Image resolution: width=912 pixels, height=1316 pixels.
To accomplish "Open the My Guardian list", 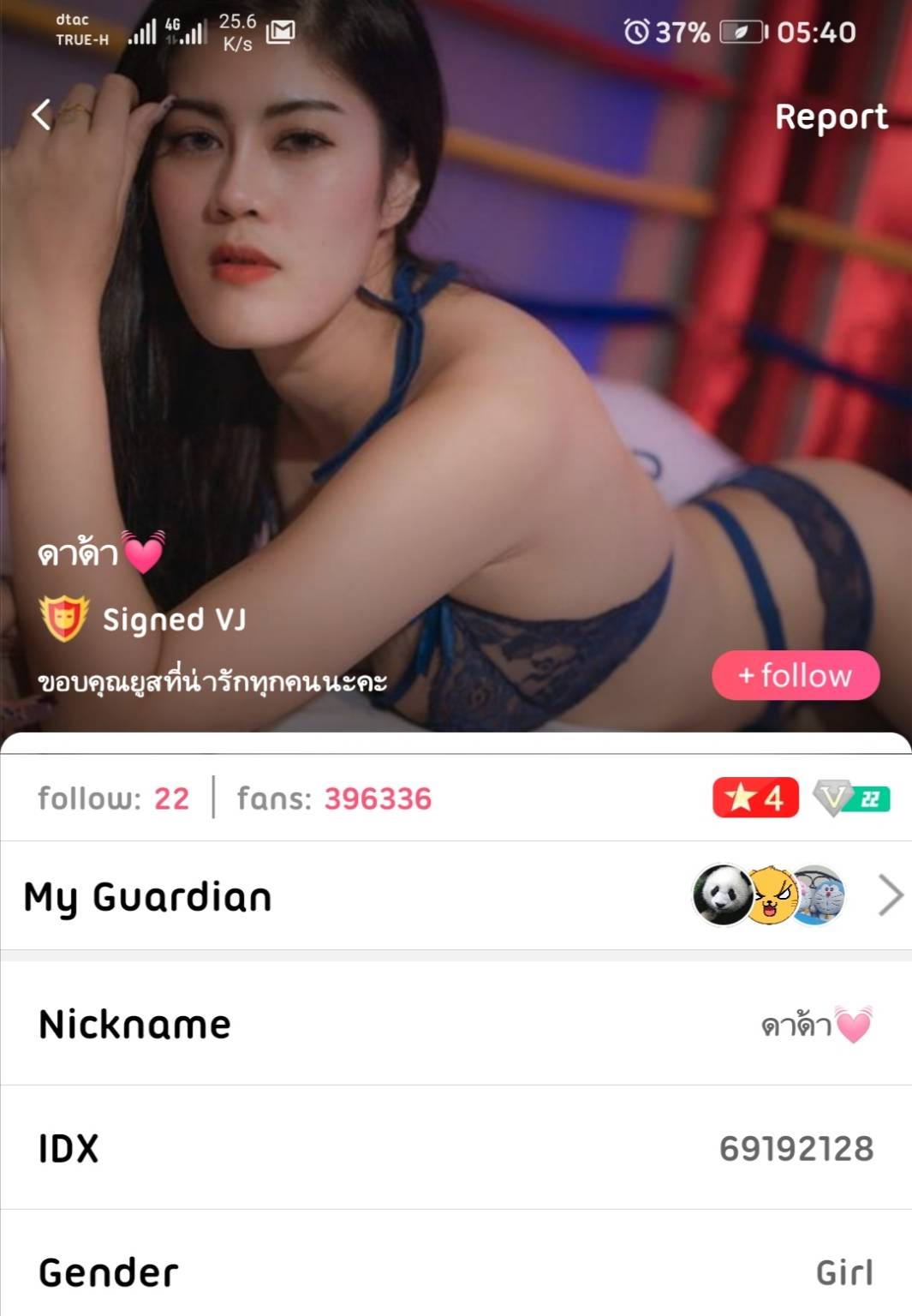I will point(890,896).
